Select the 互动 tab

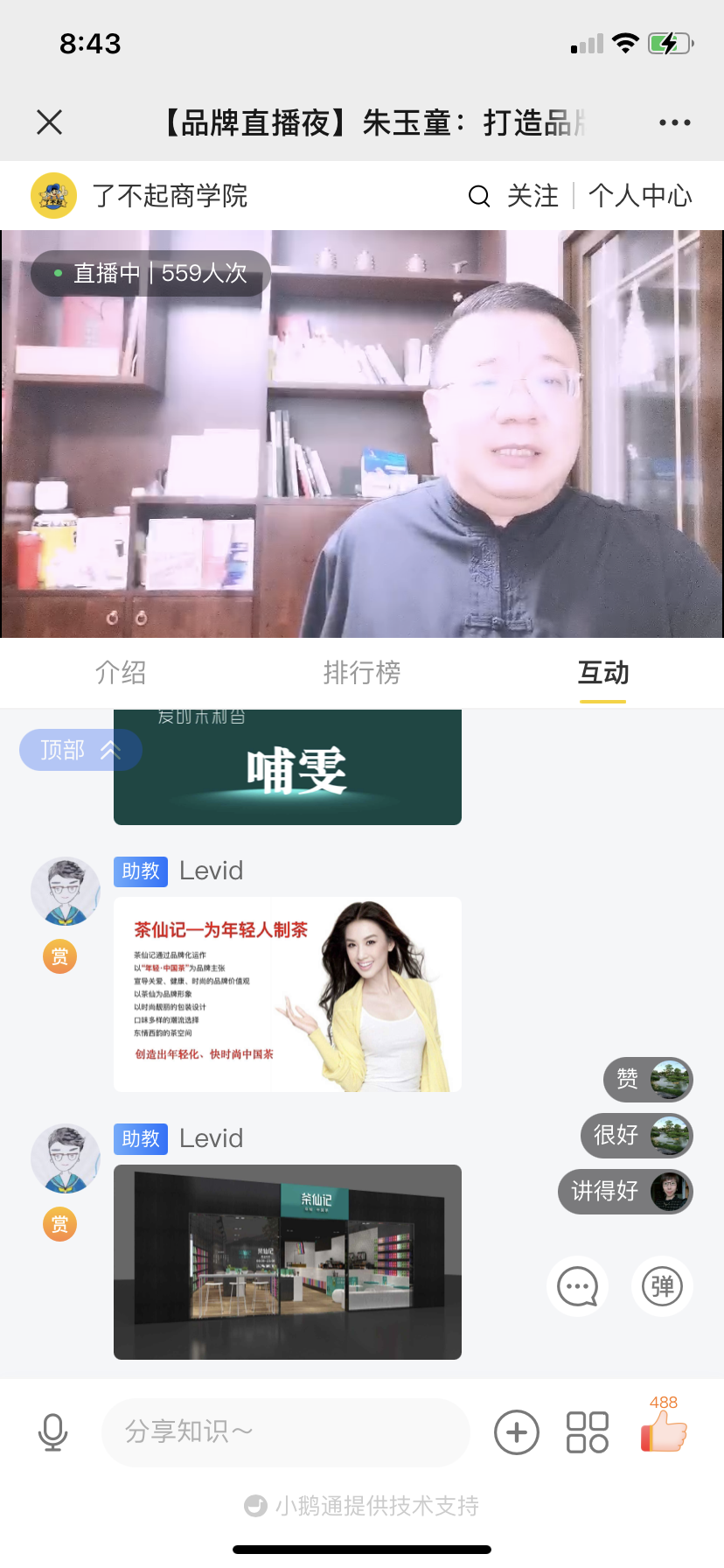pyautogui.click(x=603, y=673)
